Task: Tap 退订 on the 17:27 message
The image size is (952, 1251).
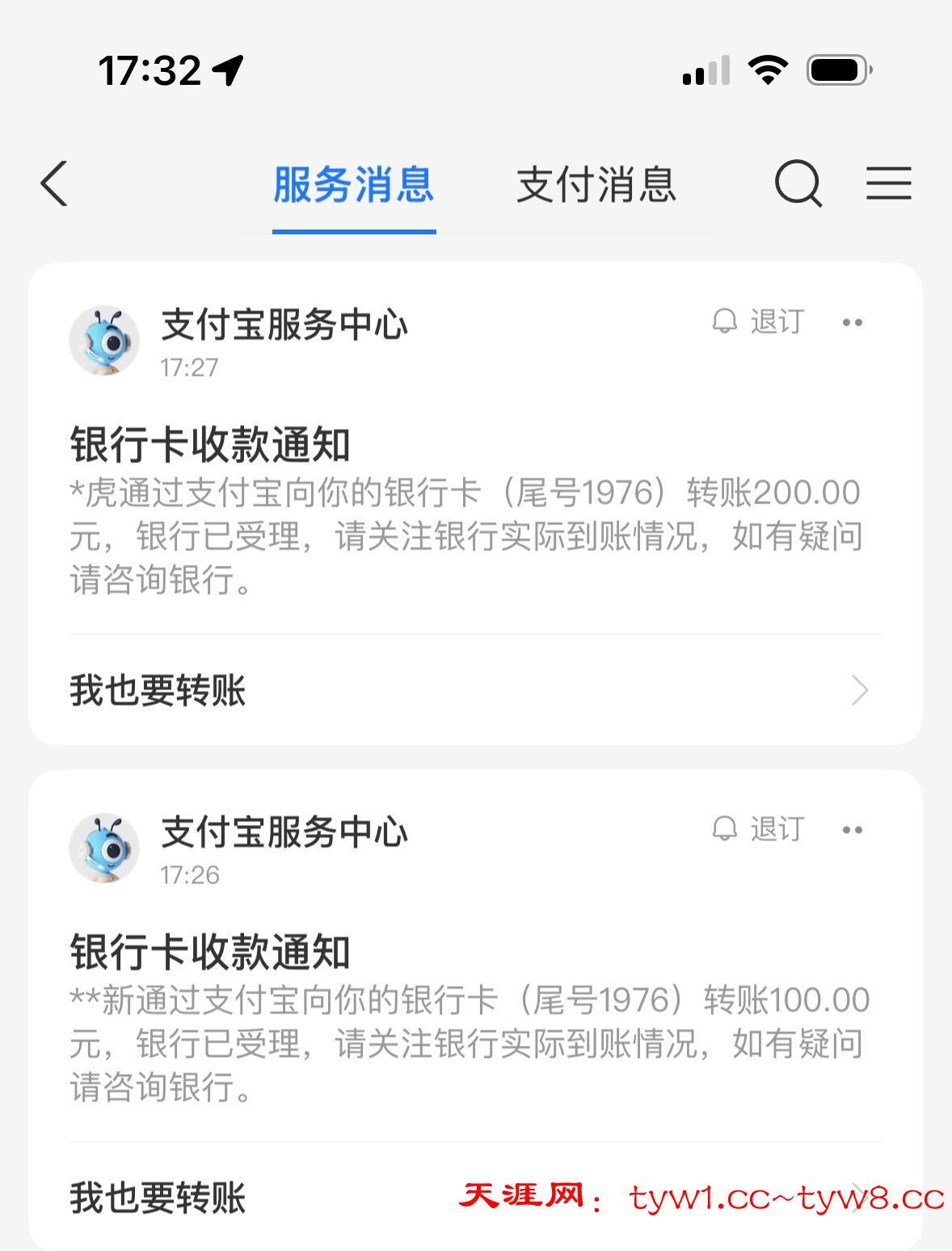Action: pyautogui.click(x=759, y=322)
